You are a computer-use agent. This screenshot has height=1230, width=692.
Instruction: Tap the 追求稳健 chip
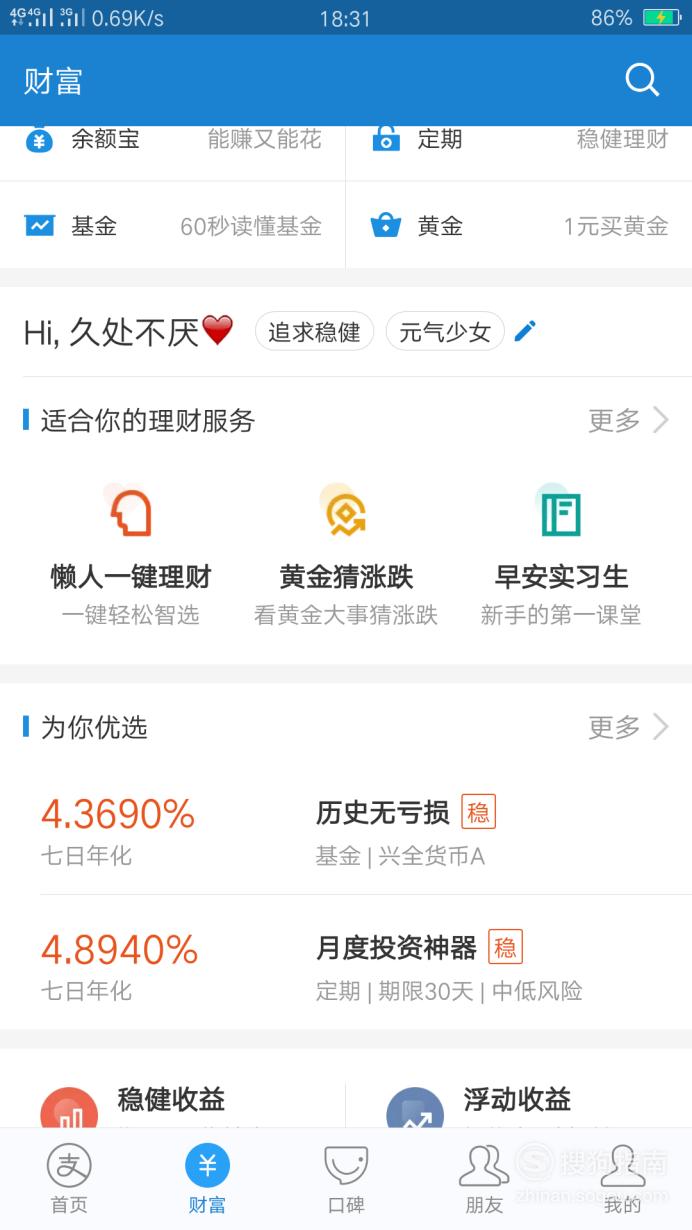click(314, 332)
